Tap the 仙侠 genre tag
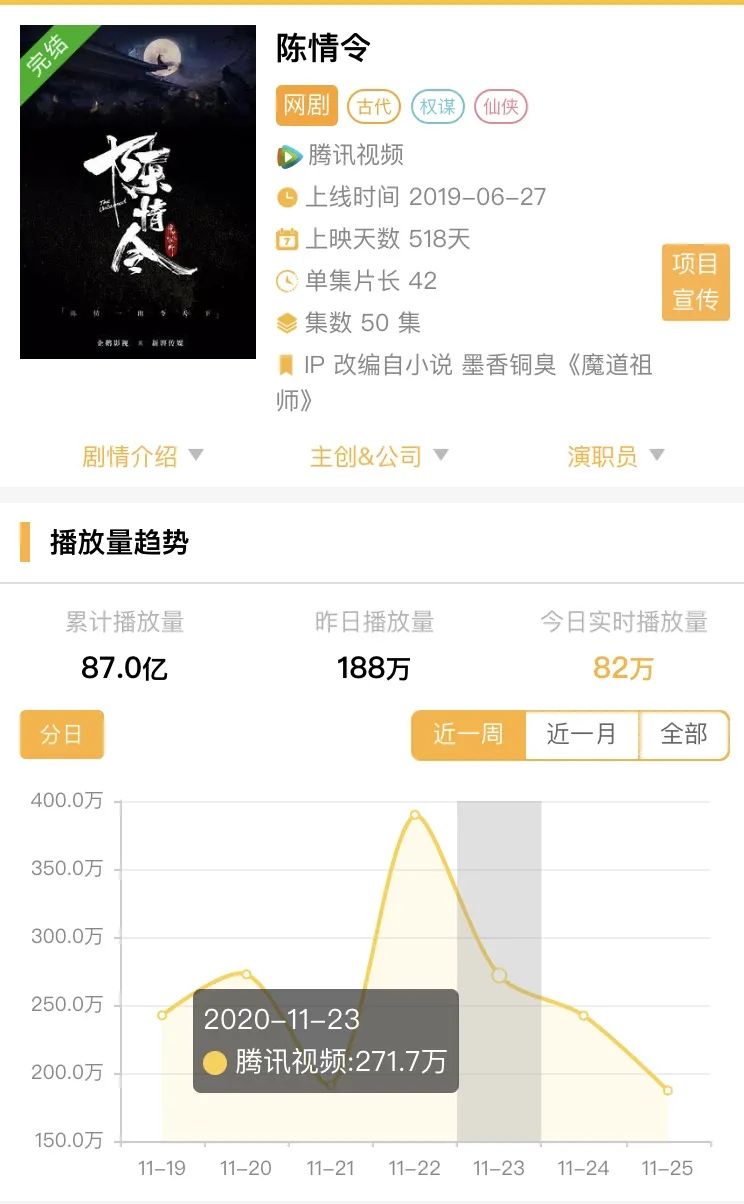The width and height of the screenshot is (744, 1204). [x=500, y=106]
